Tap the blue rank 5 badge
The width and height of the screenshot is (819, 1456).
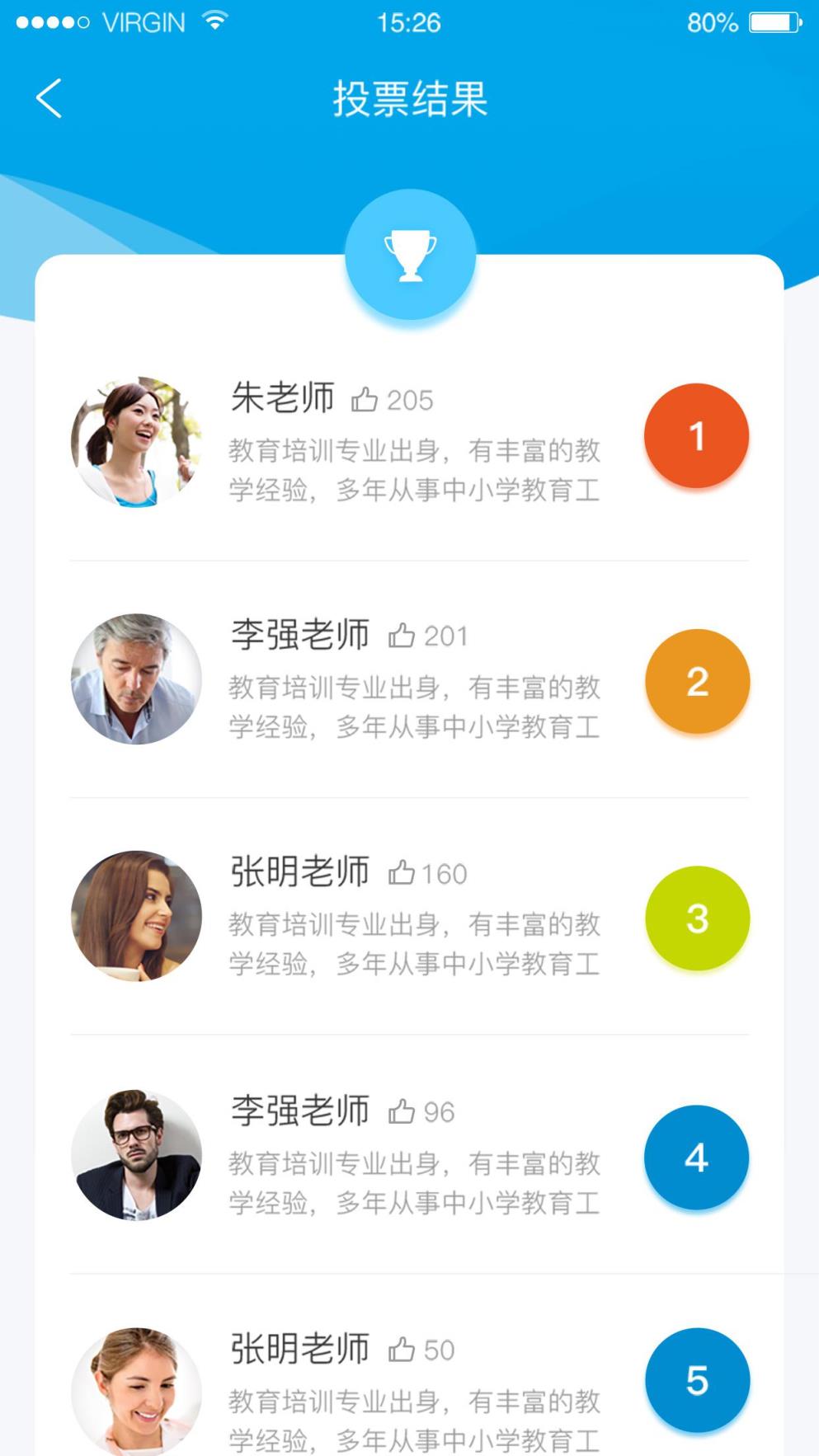click(697, 1392)
